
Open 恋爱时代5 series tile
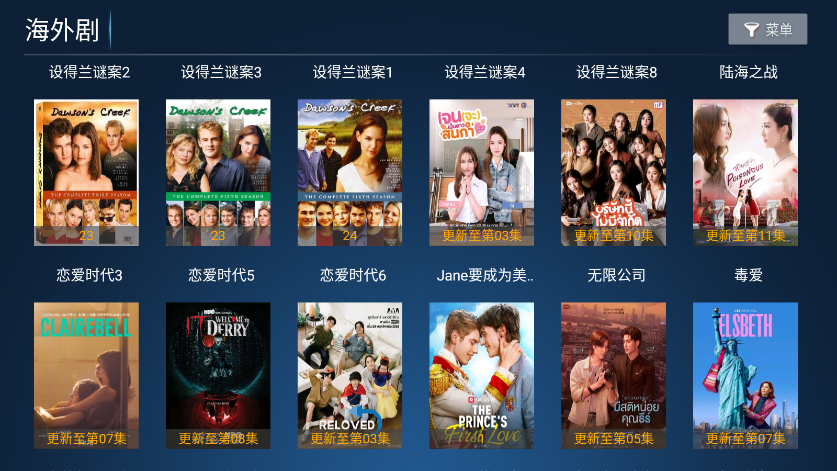(x=218, y=375)
